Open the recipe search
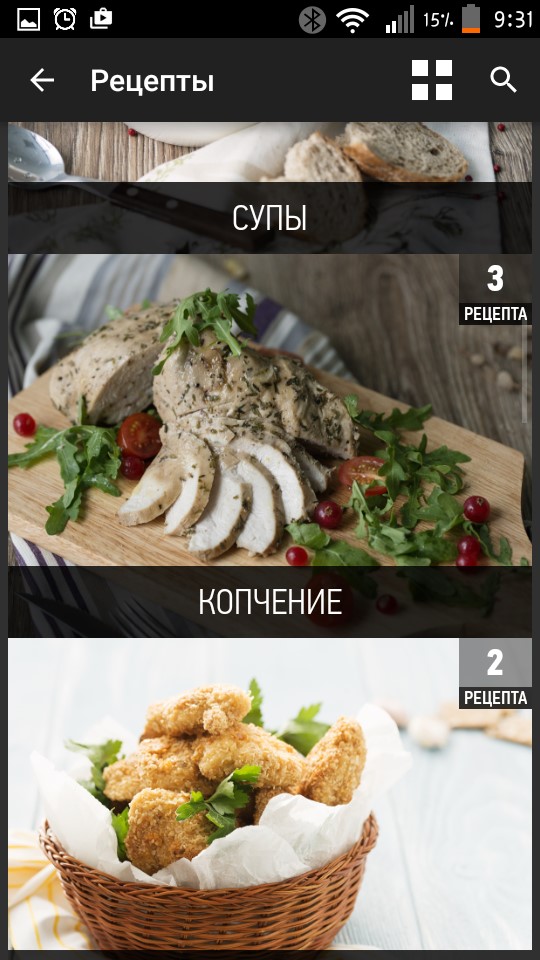 coord(503,80)
